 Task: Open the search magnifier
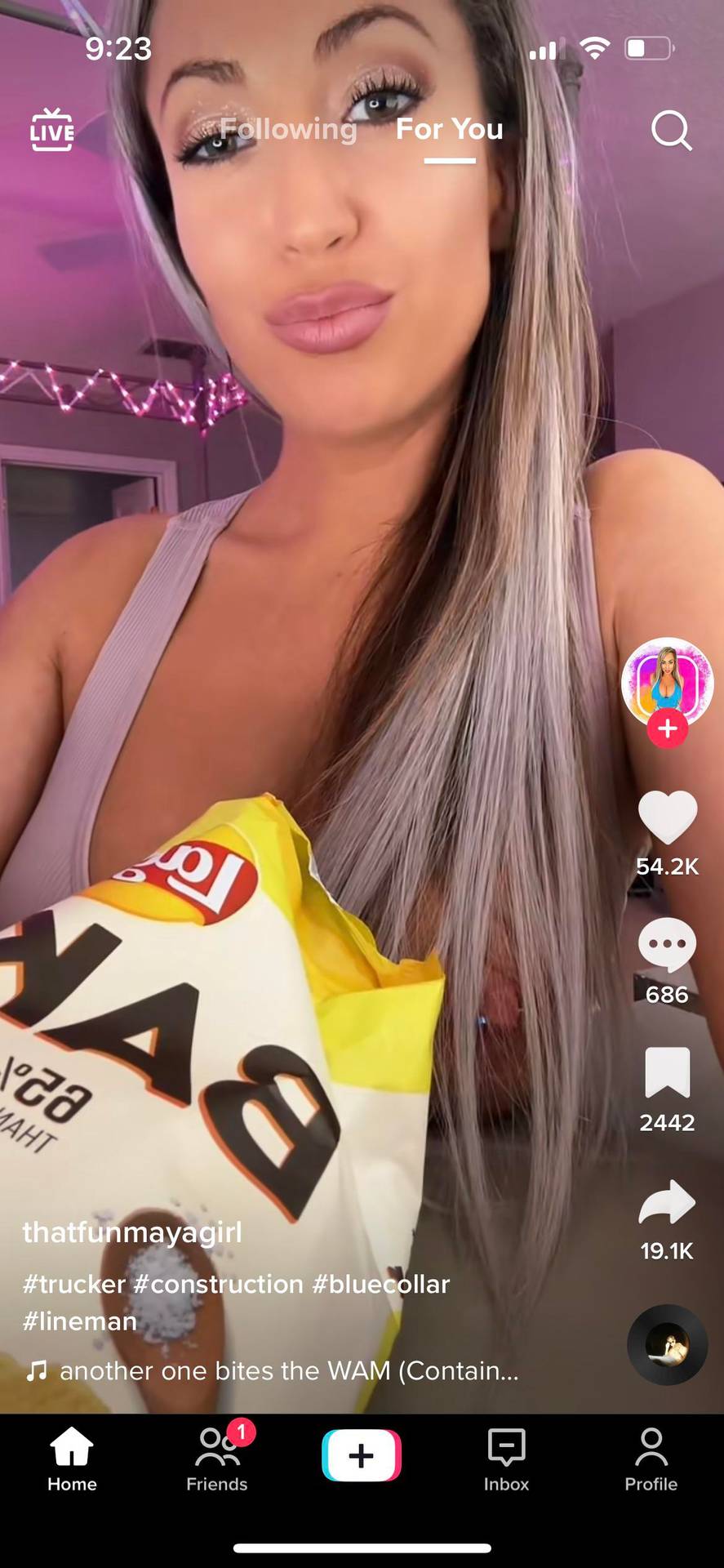671,131
